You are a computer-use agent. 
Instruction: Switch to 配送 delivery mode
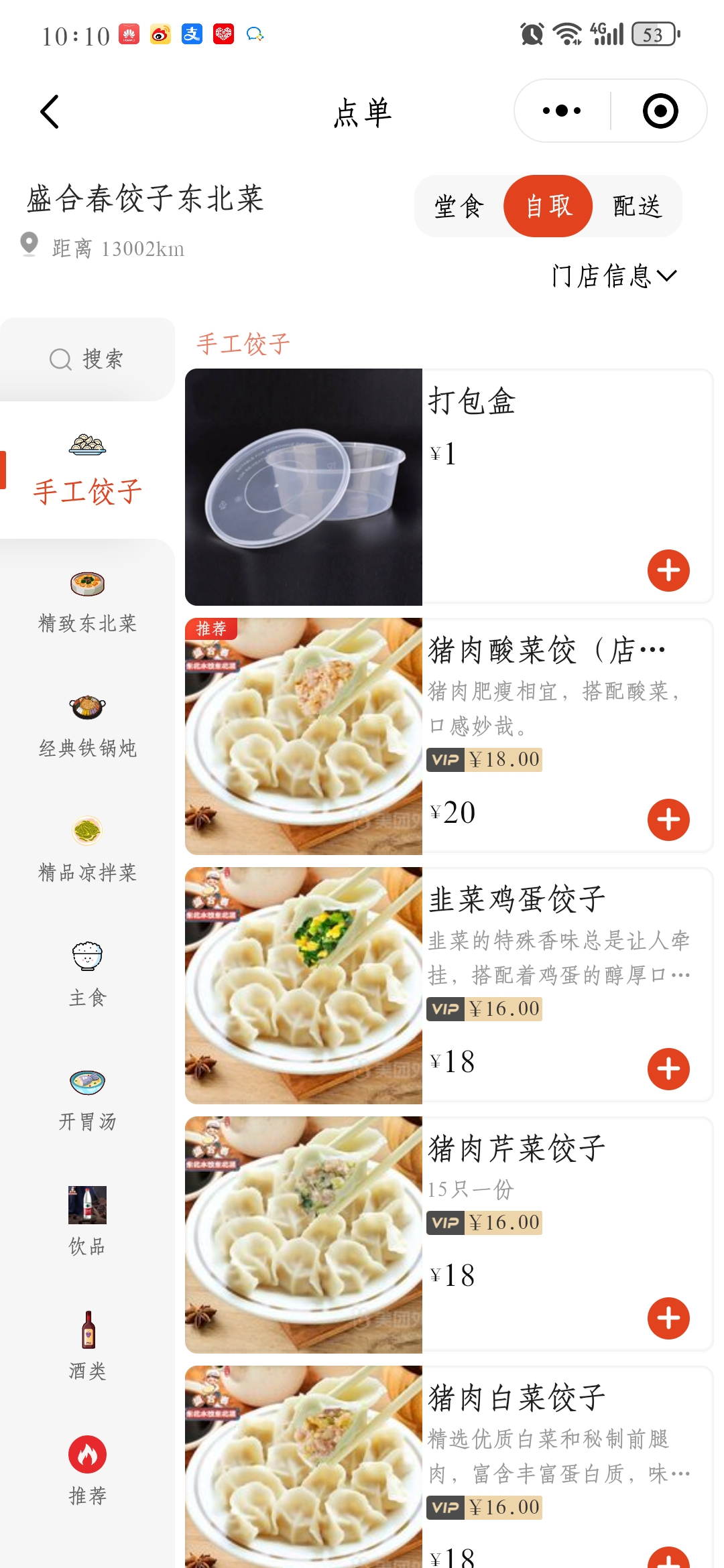636,206
